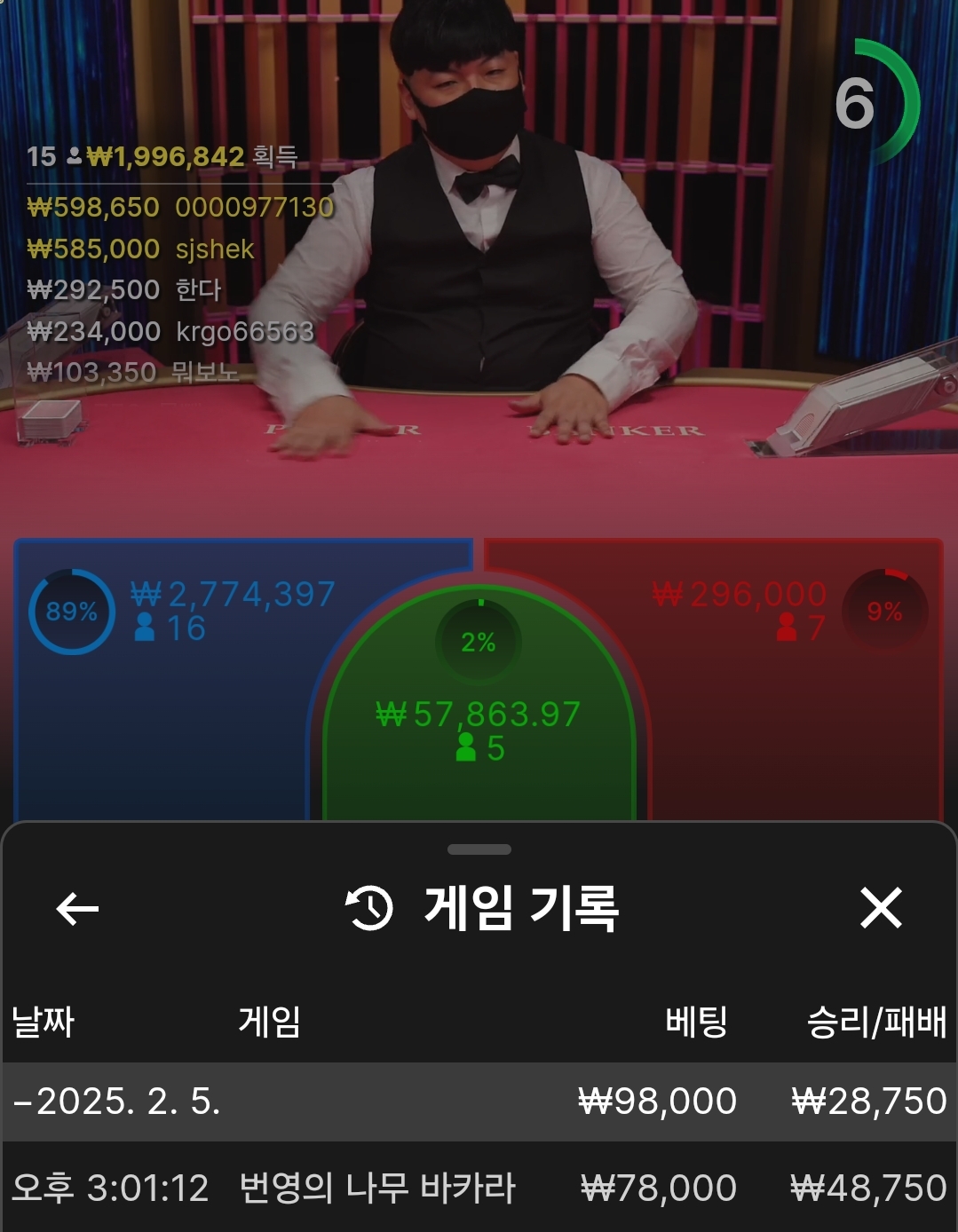The width and height of the screenshot is (958, 1232).
Task: Close the 게임 기록 panel
Action: pyautogui.click(x=881, y=908)
